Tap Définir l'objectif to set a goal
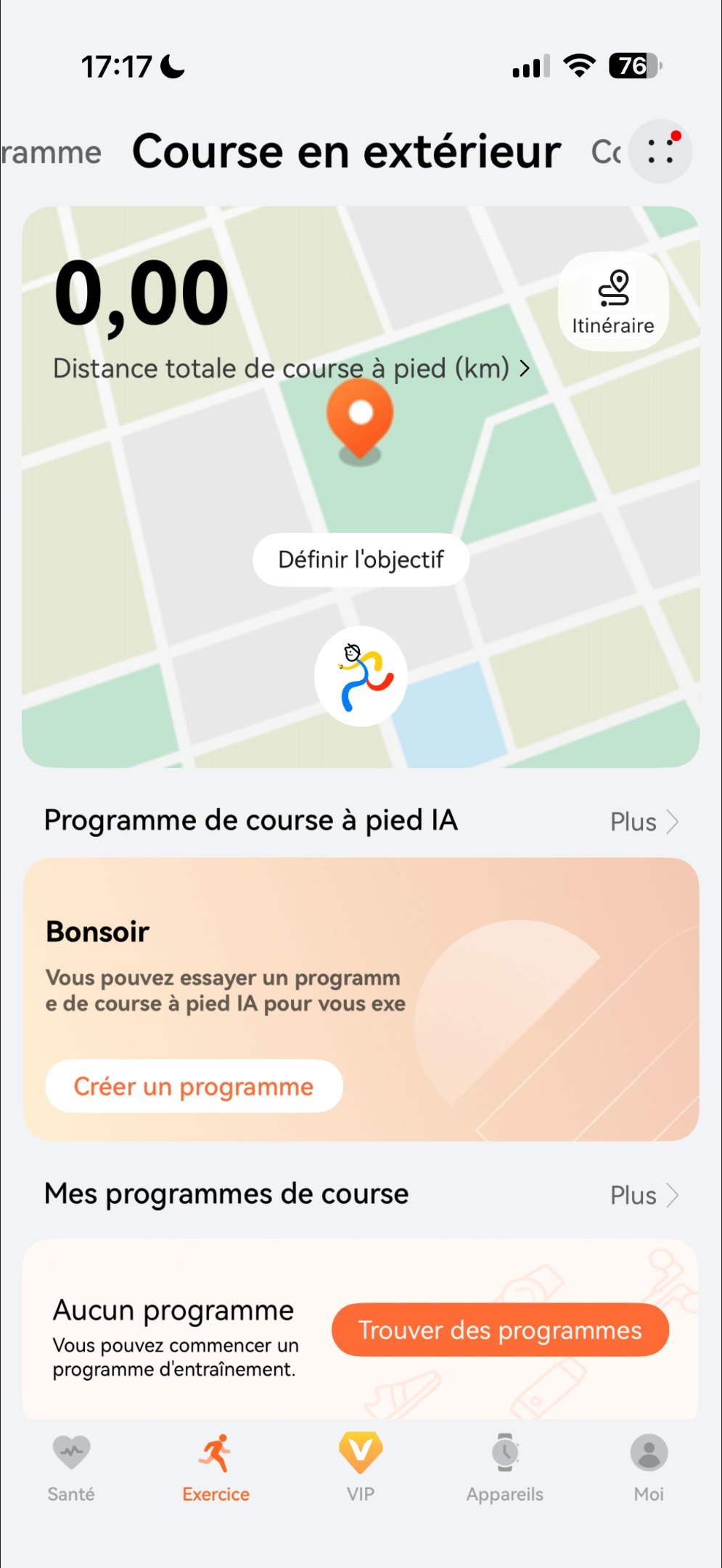Screen dimensions: 722x1568 tap(361, 560)
